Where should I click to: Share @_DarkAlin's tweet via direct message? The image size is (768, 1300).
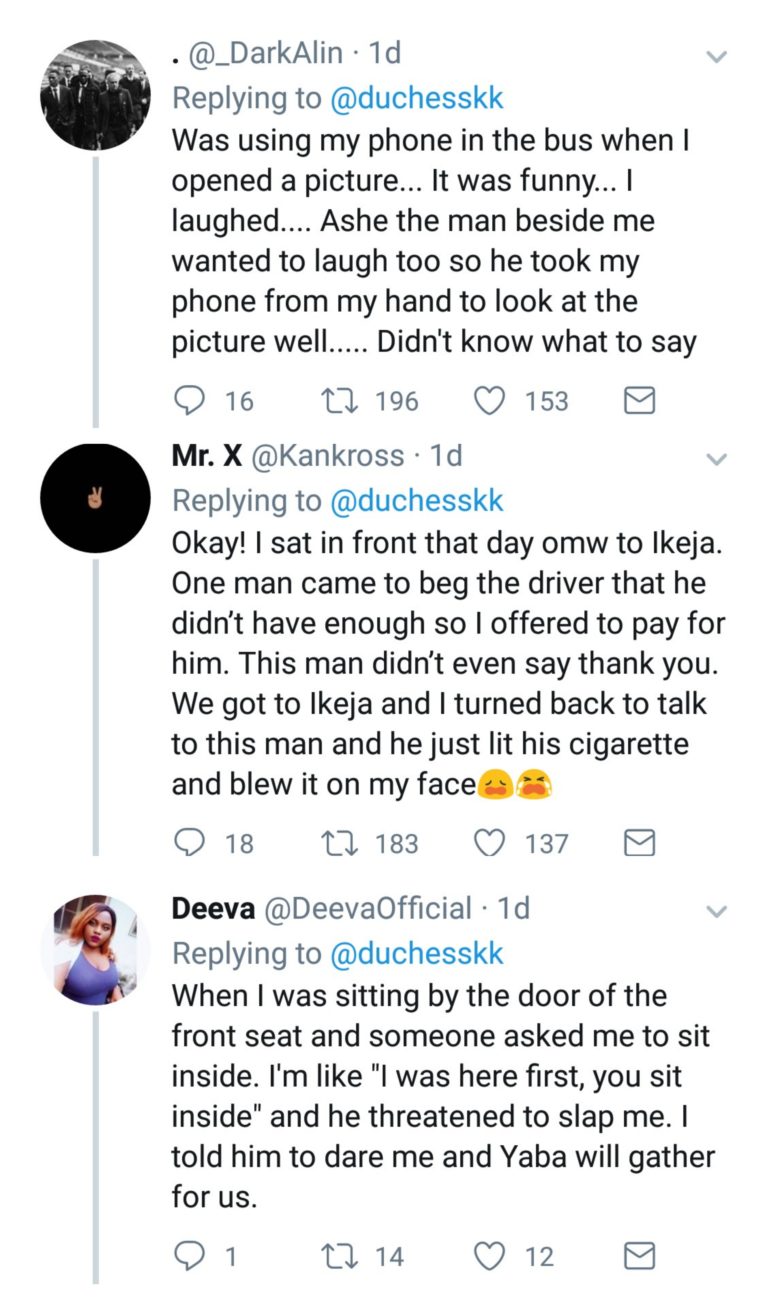tap(640, 401)
